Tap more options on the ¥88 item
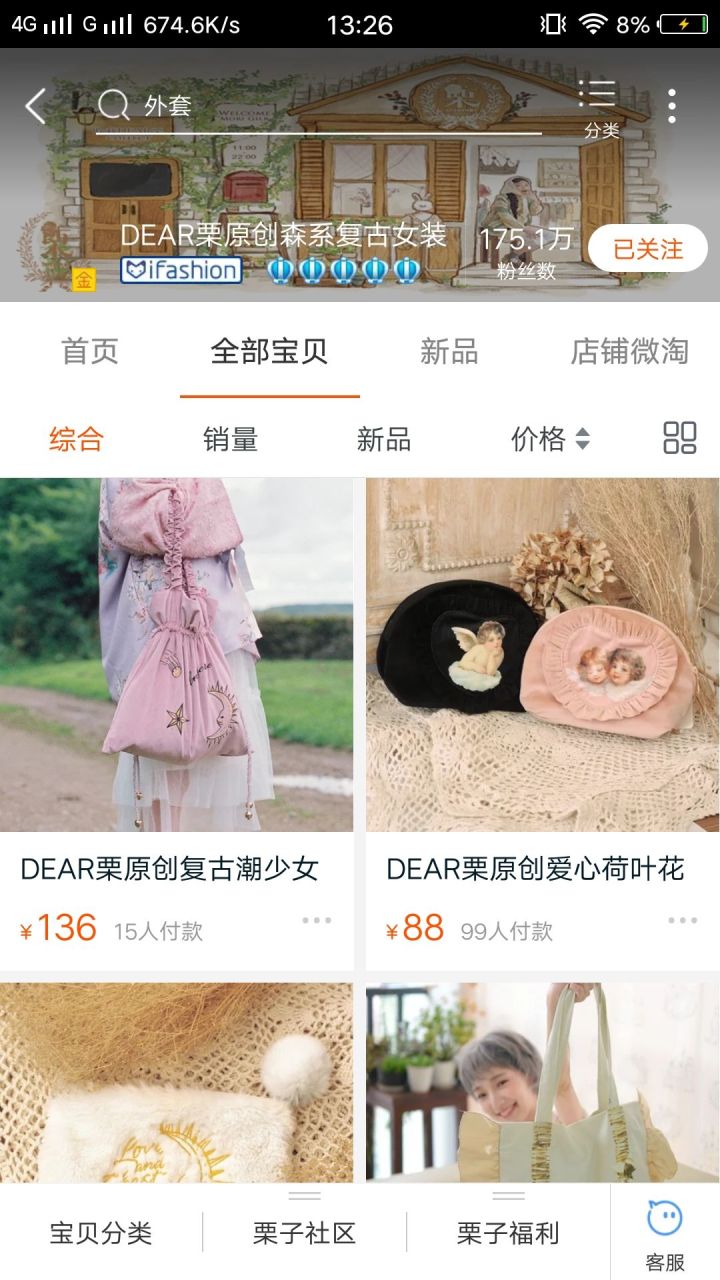Screen dimensions: 720x1280 (682, 920)
